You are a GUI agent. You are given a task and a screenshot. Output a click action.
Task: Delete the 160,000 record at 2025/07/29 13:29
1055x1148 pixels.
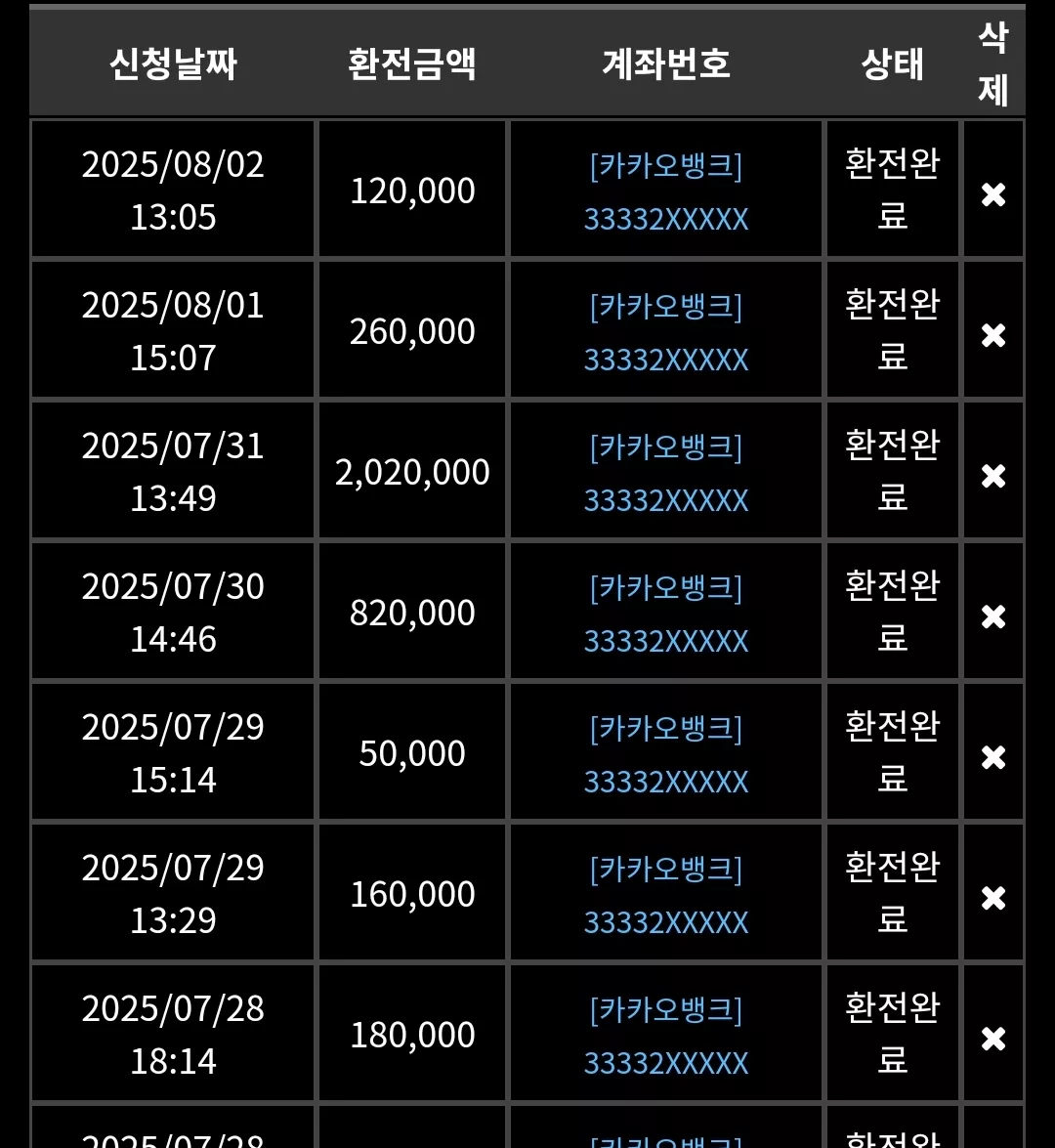(x=992, y=897)
